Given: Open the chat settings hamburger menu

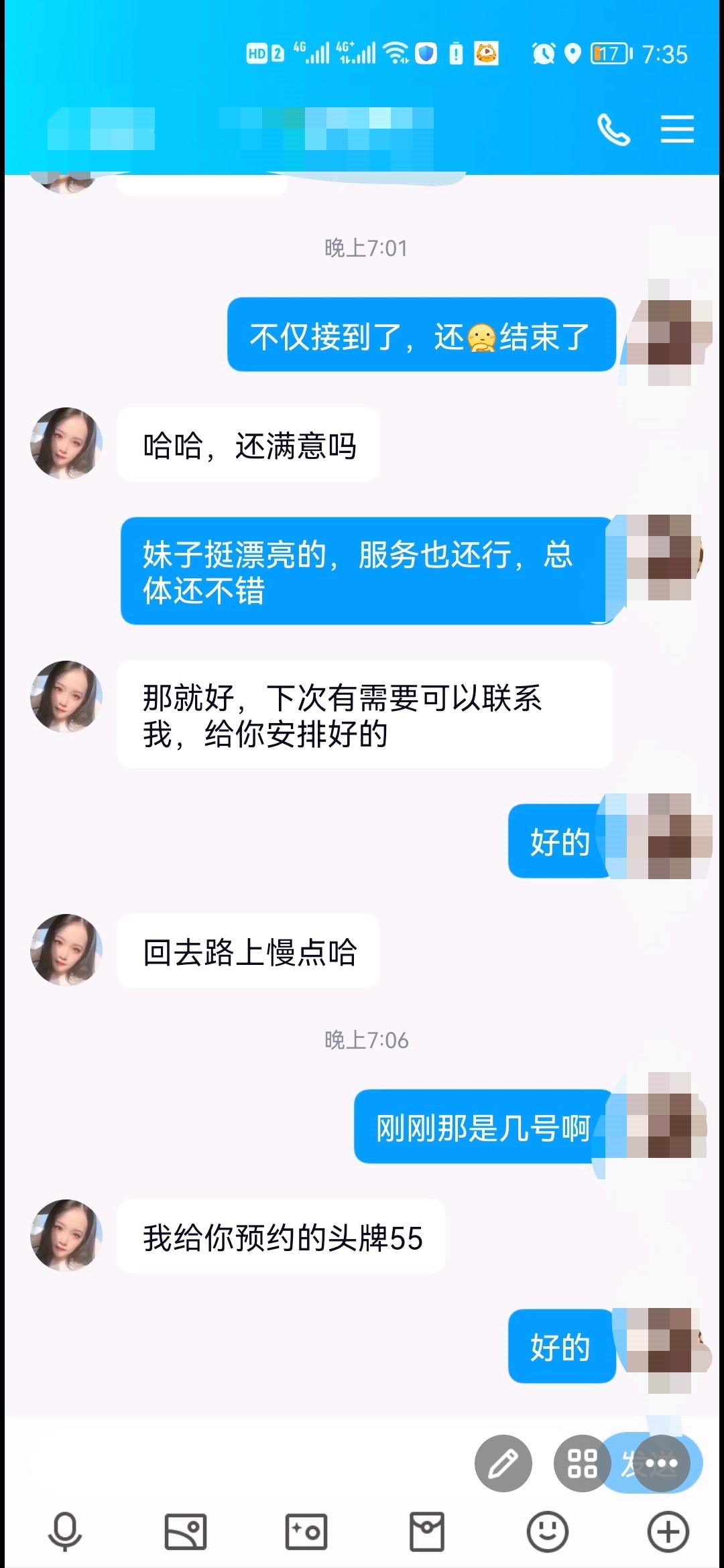Looking at the screenshot, I should pos(677,129).
